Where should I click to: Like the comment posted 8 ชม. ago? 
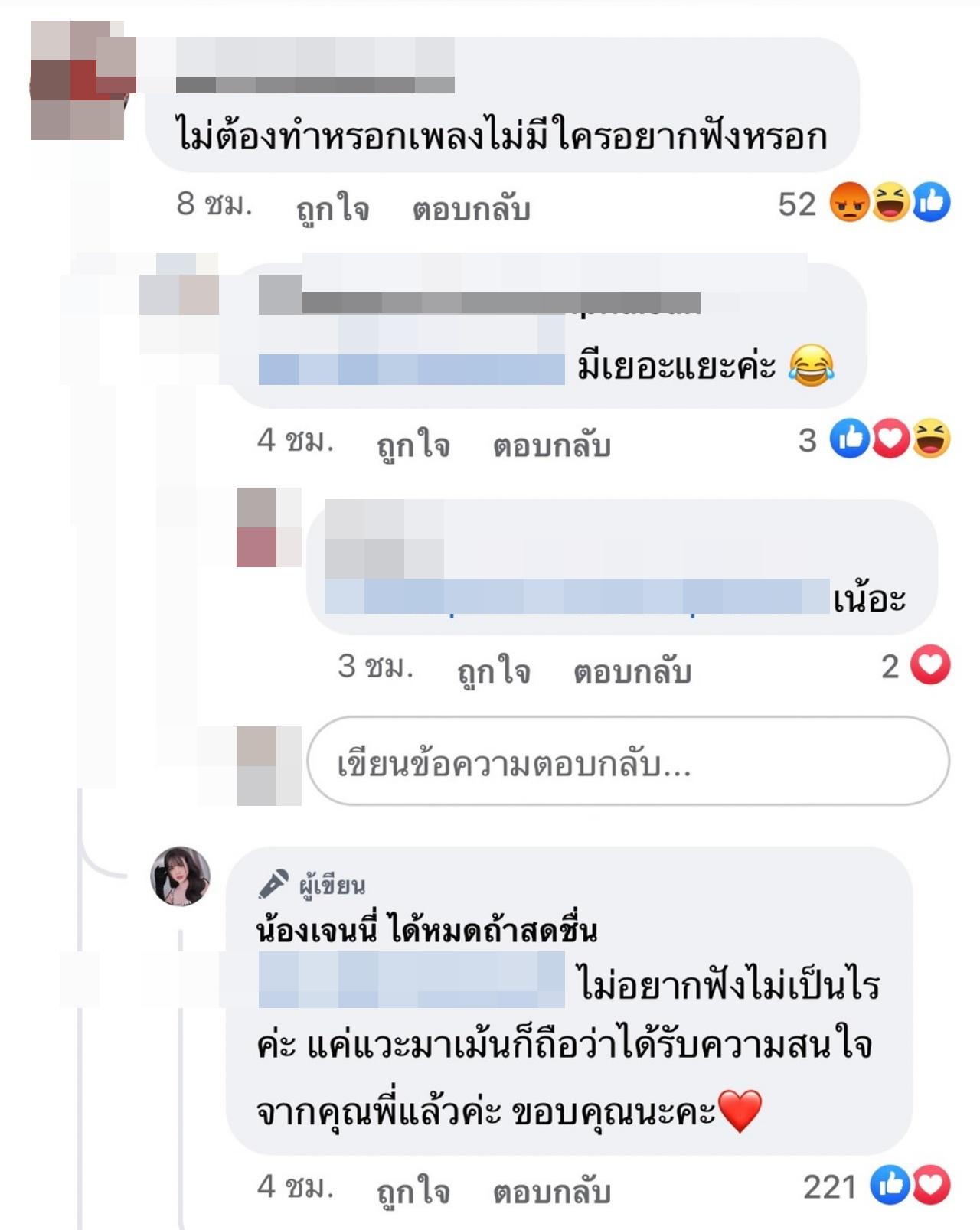[332, 208]
